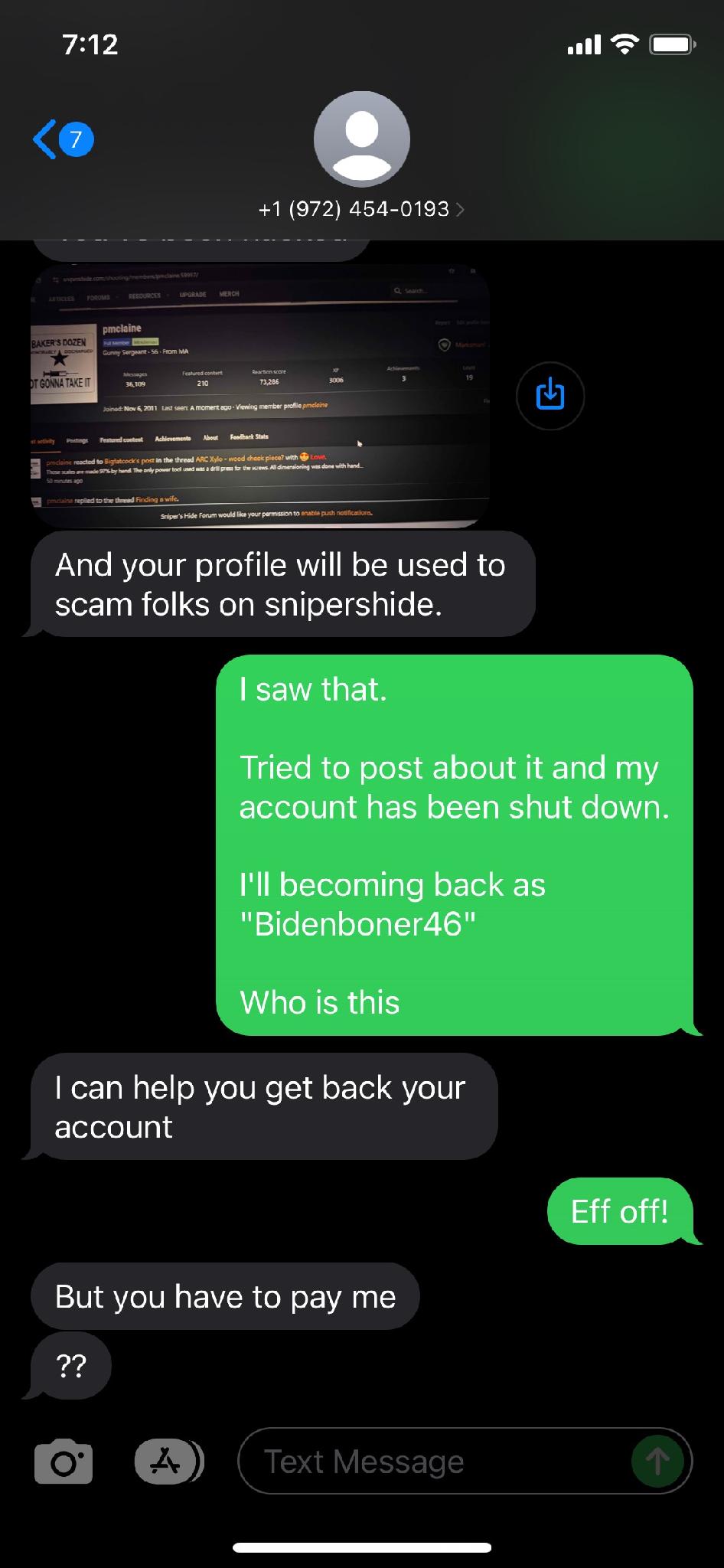The height and width of the screenshot is (1568, 724).
Task: Open the camera to attach a photo
Action: [x=64, y=1462]
